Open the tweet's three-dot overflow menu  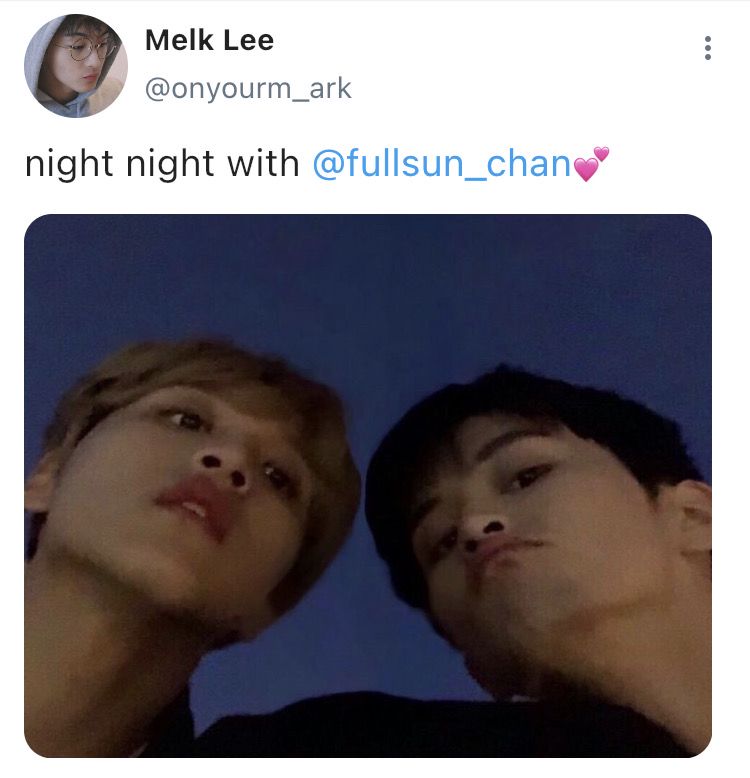click(707, 48)
